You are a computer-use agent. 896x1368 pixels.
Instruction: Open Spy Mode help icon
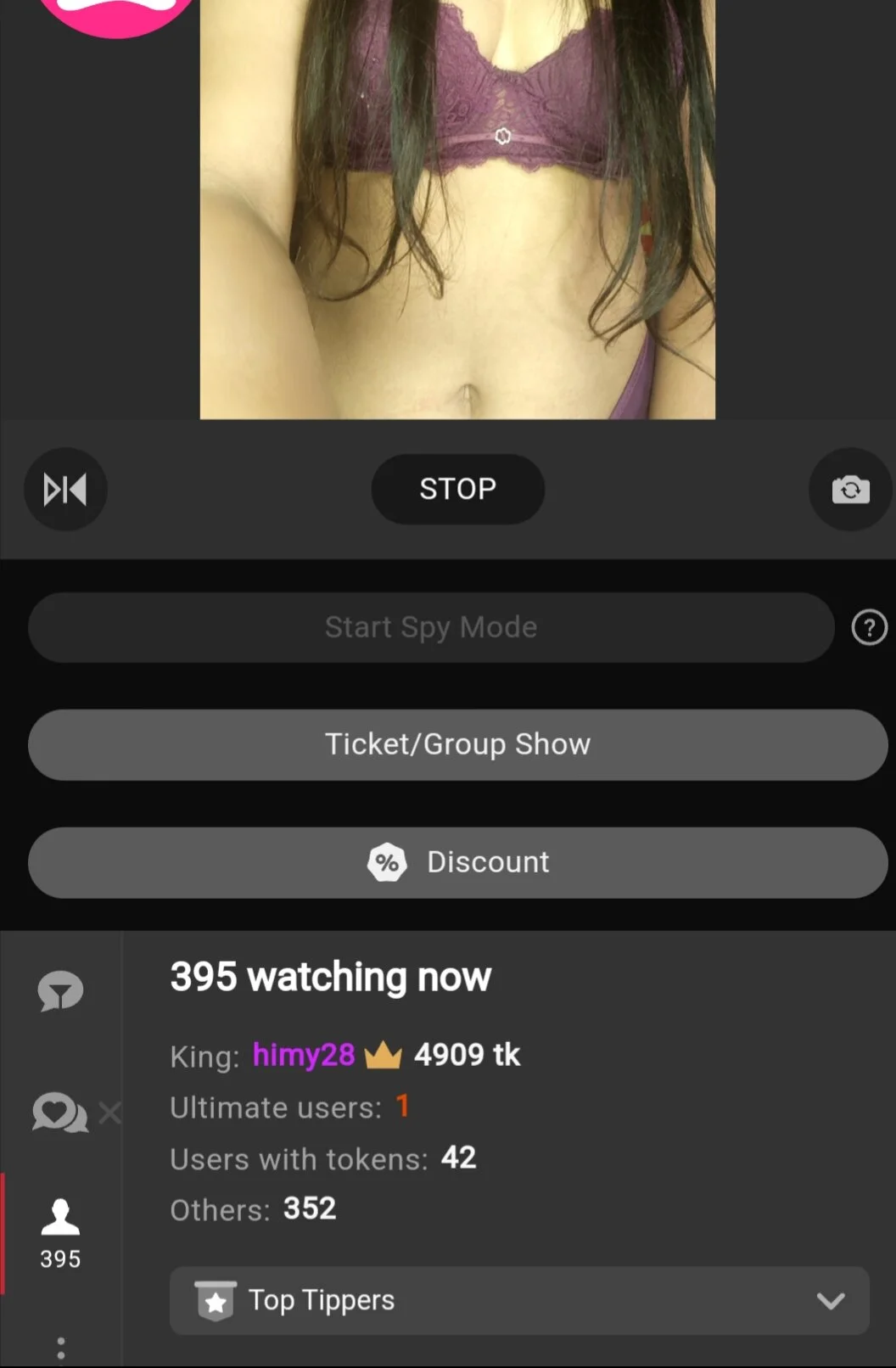coord(869,628)
